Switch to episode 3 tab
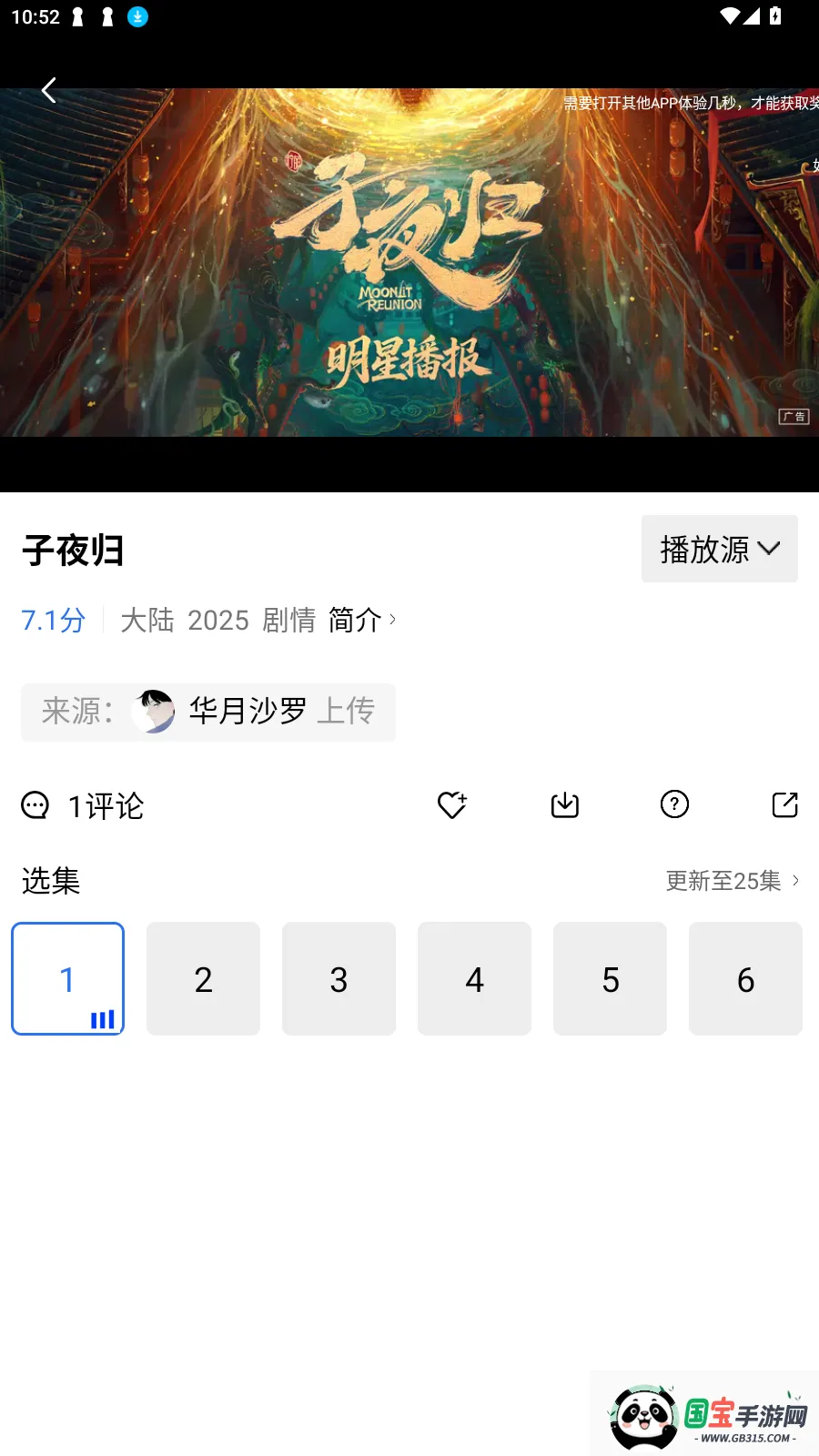 click(339, 978)
